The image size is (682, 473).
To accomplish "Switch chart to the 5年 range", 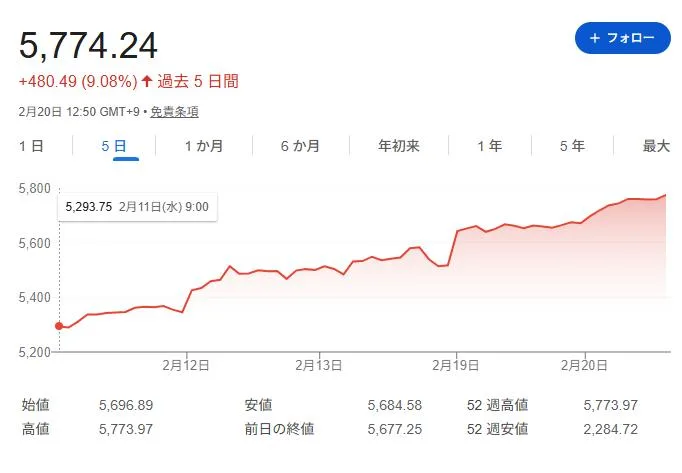I will pyautogui.click(x=572, y=146).
